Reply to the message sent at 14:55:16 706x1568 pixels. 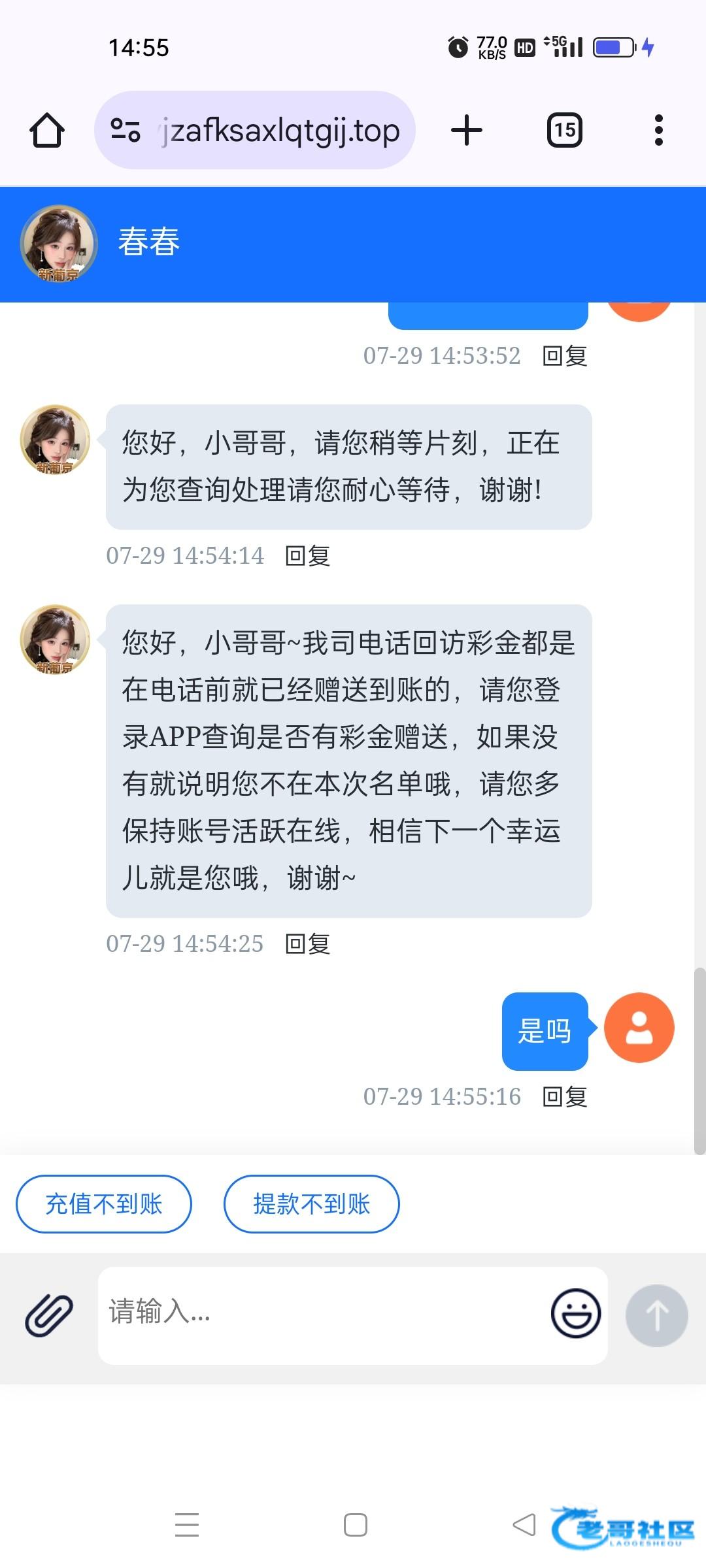pos(565,1097)
